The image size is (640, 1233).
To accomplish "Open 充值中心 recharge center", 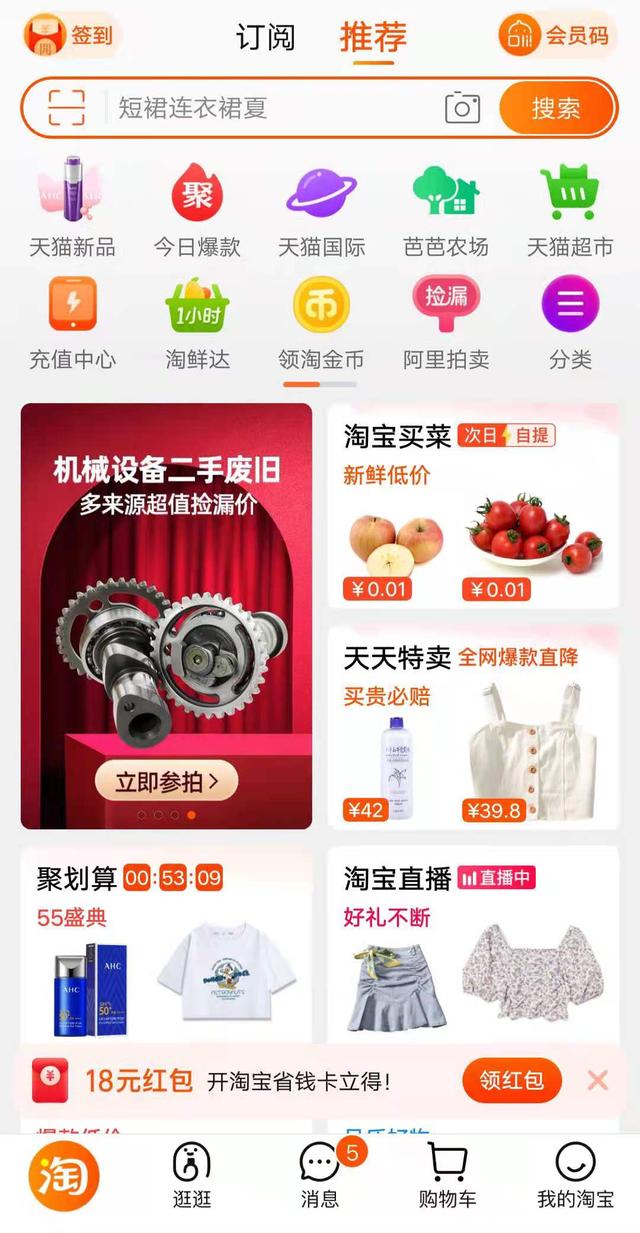I will 72,322.
